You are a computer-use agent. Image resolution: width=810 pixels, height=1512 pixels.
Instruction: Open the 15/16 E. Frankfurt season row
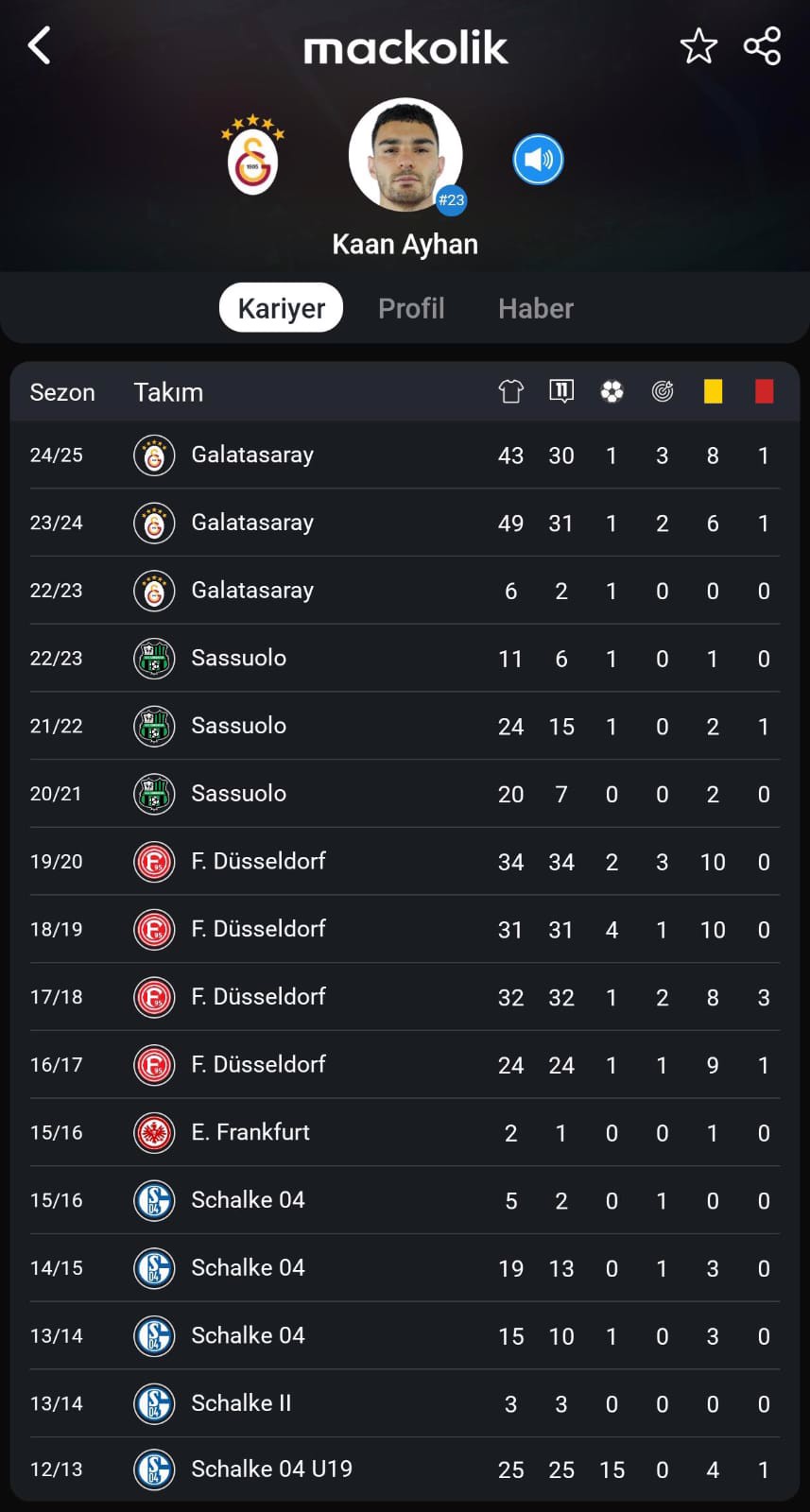coord(405,1132)
